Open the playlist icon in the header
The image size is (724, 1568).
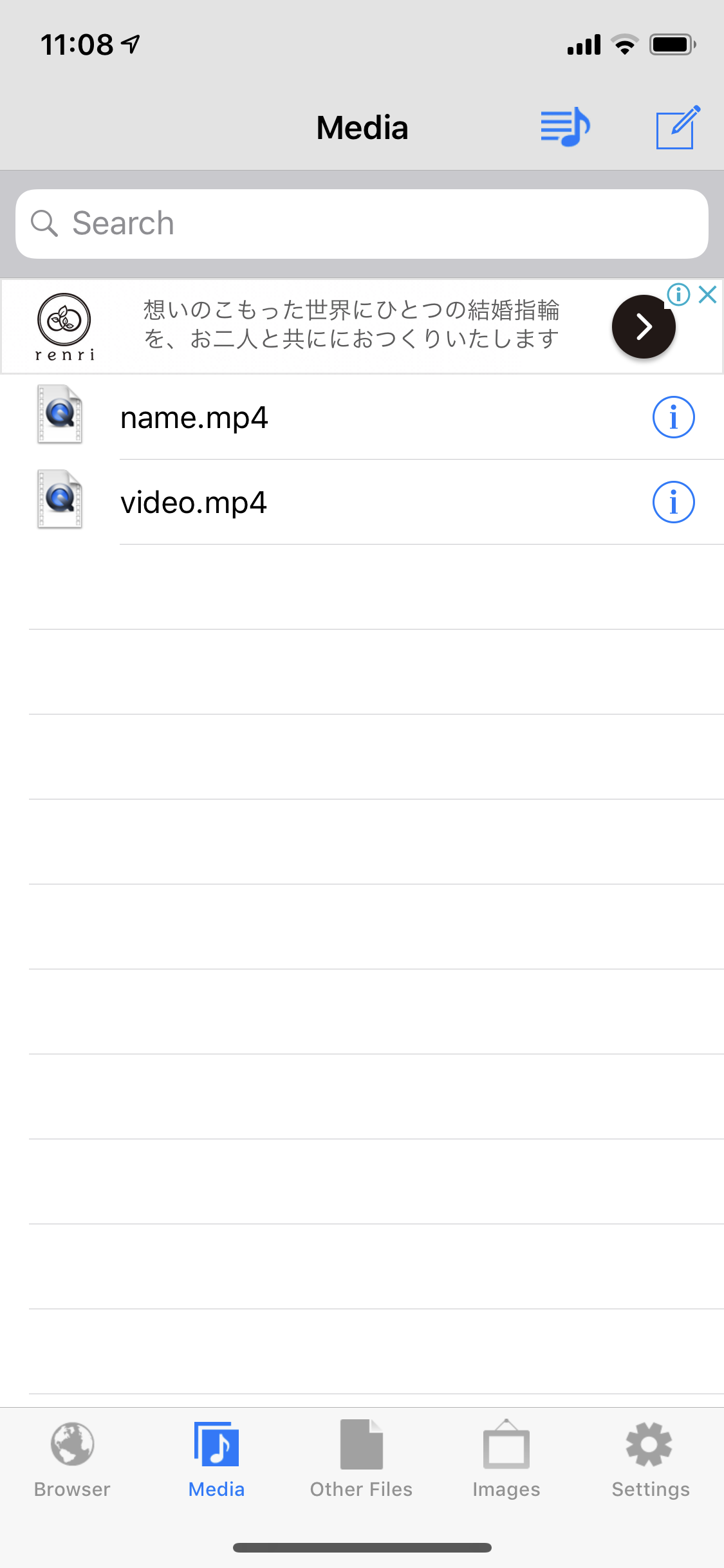coord(565,127)
